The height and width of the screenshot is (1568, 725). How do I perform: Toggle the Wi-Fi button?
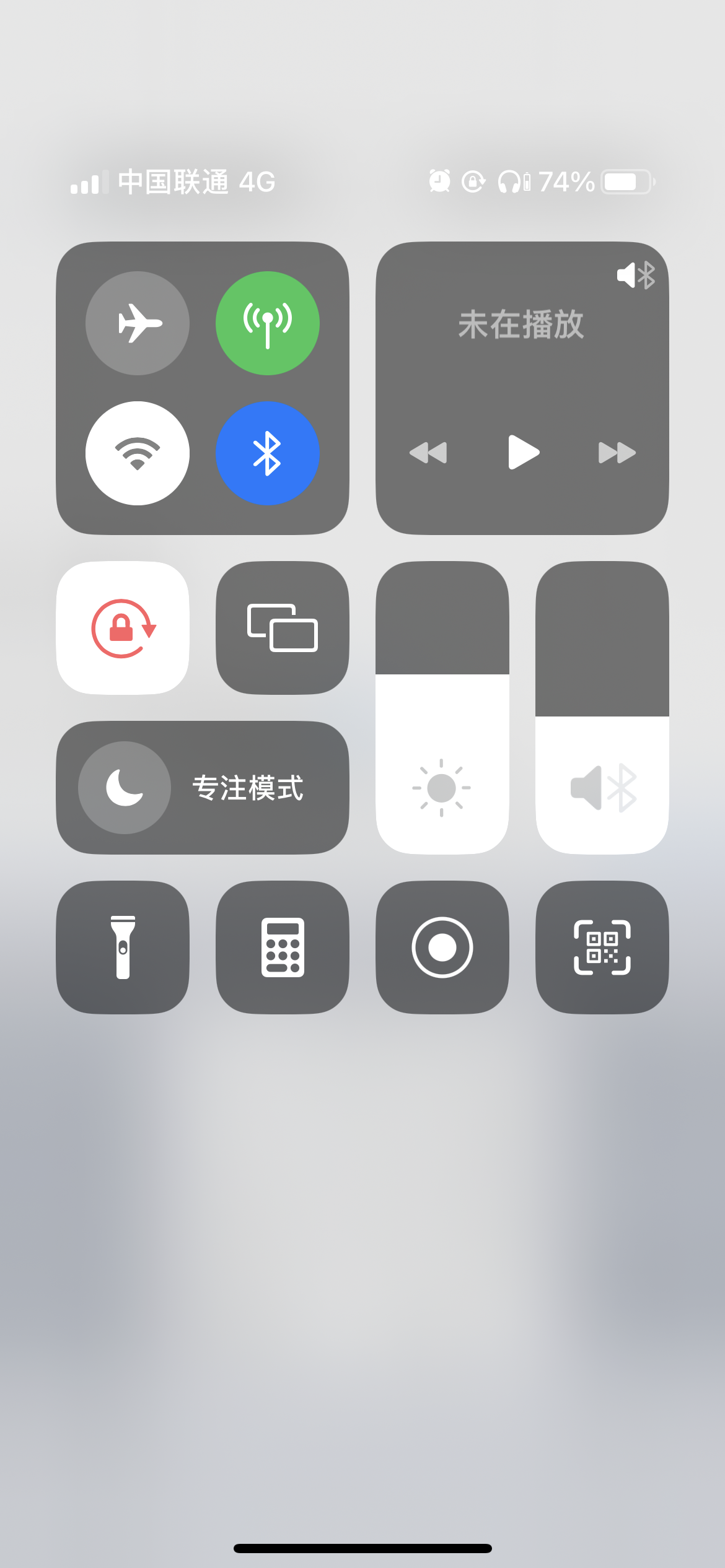(x=138, y=453)
